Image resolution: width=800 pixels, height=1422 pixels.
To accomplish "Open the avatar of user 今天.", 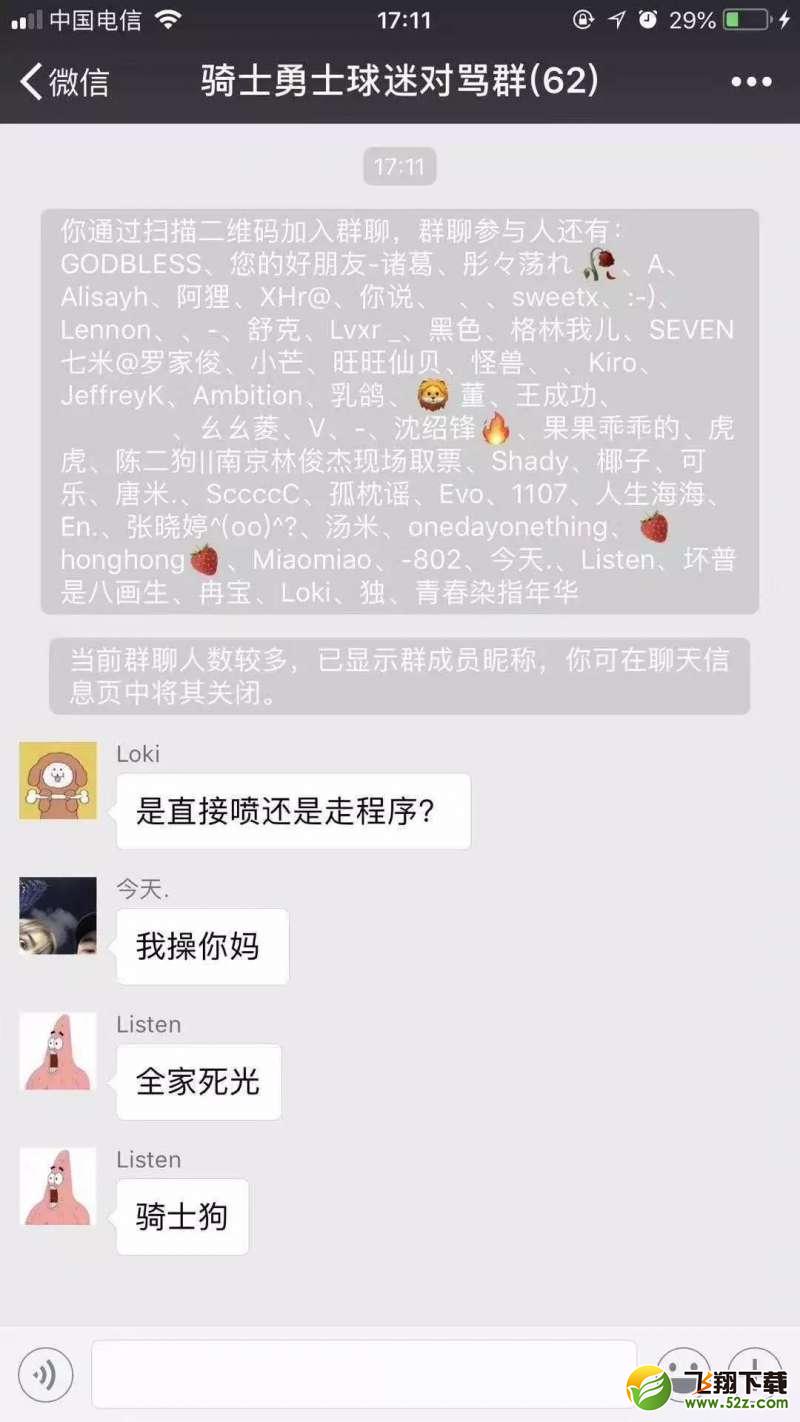I will click(58, 915).
